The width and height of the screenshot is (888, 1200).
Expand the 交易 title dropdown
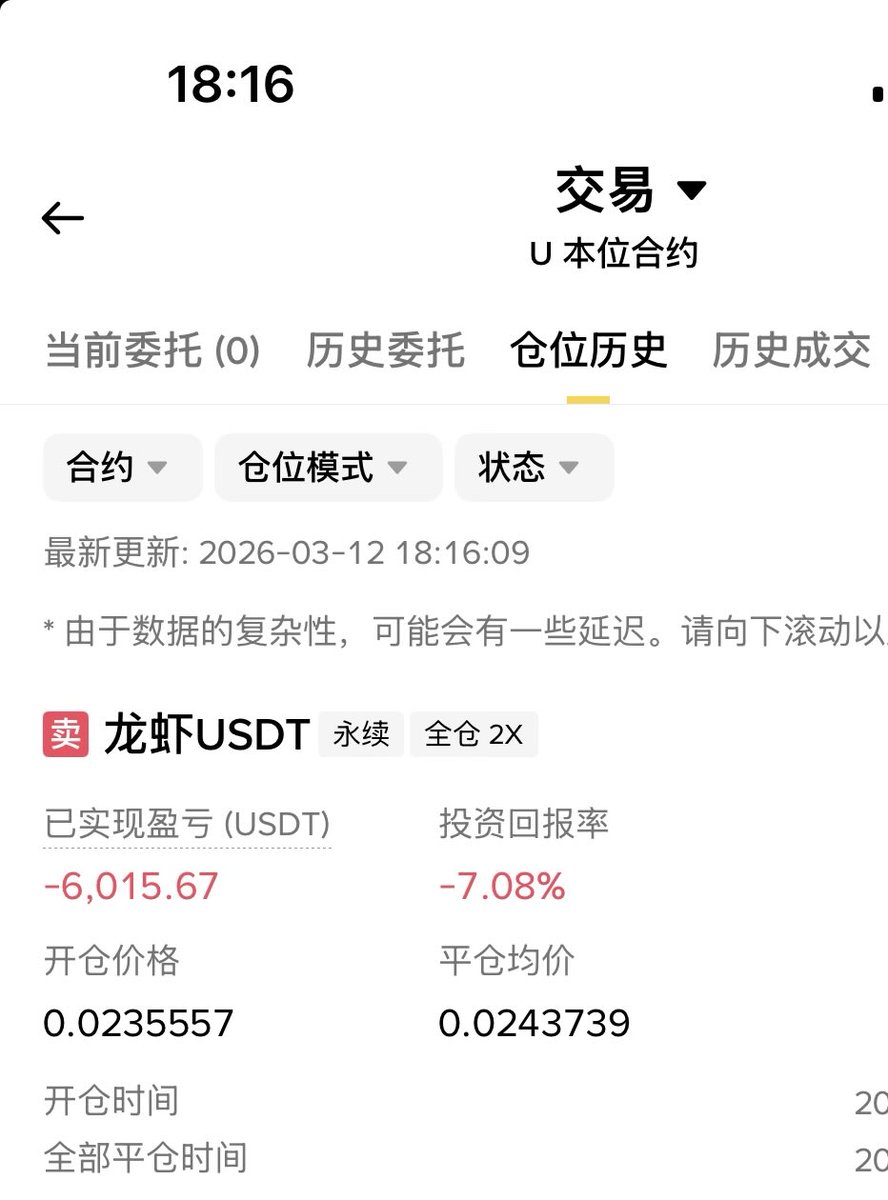coord(632,190)
